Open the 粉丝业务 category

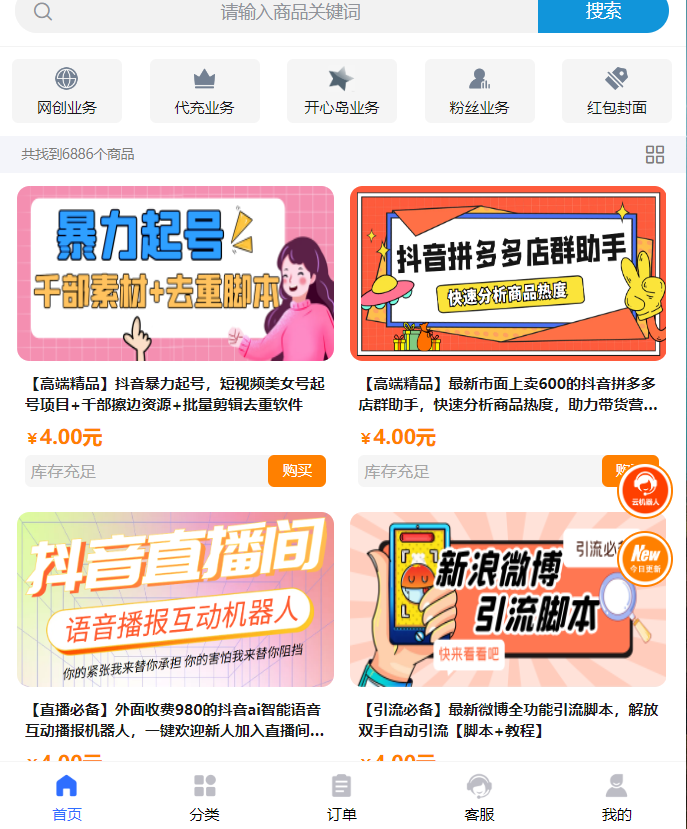pos(479,91)
